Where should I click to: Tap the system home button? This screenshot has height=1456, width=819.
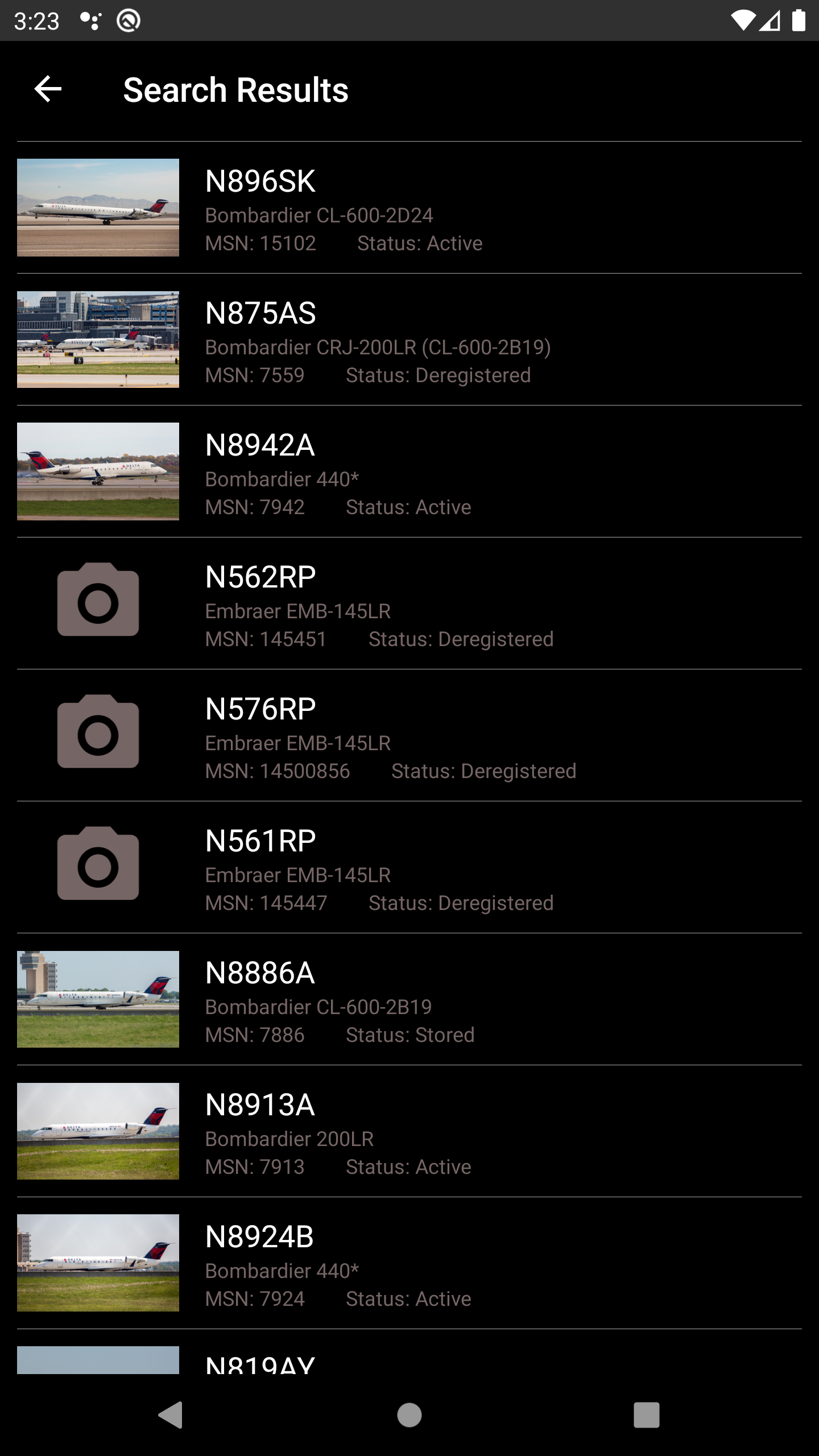click(x=409, y=1415)
